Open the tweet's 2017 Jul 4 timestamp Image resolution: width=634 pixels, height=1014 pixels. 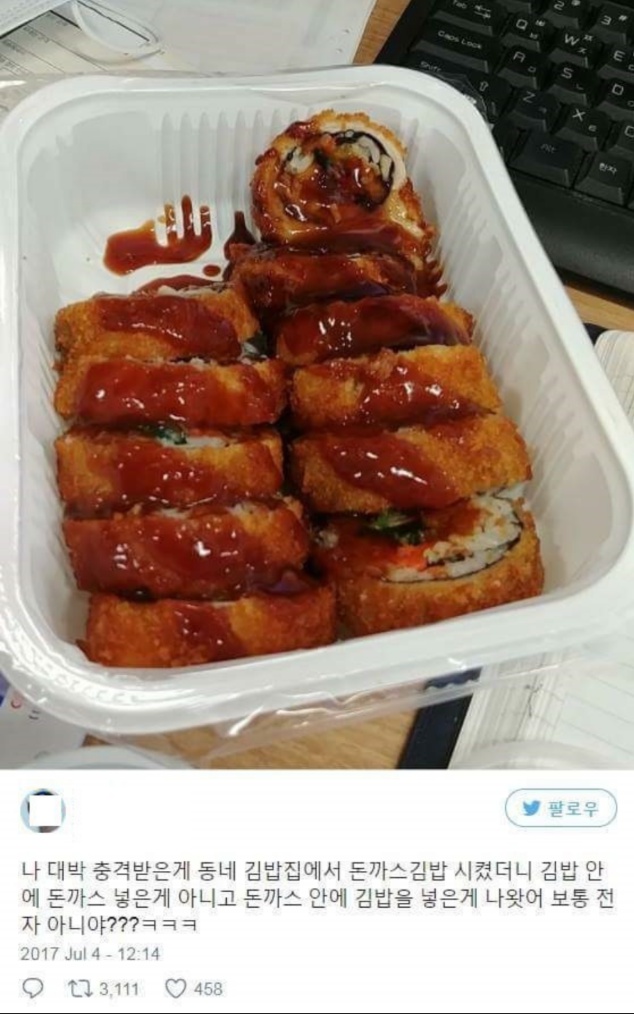point(90,953)
